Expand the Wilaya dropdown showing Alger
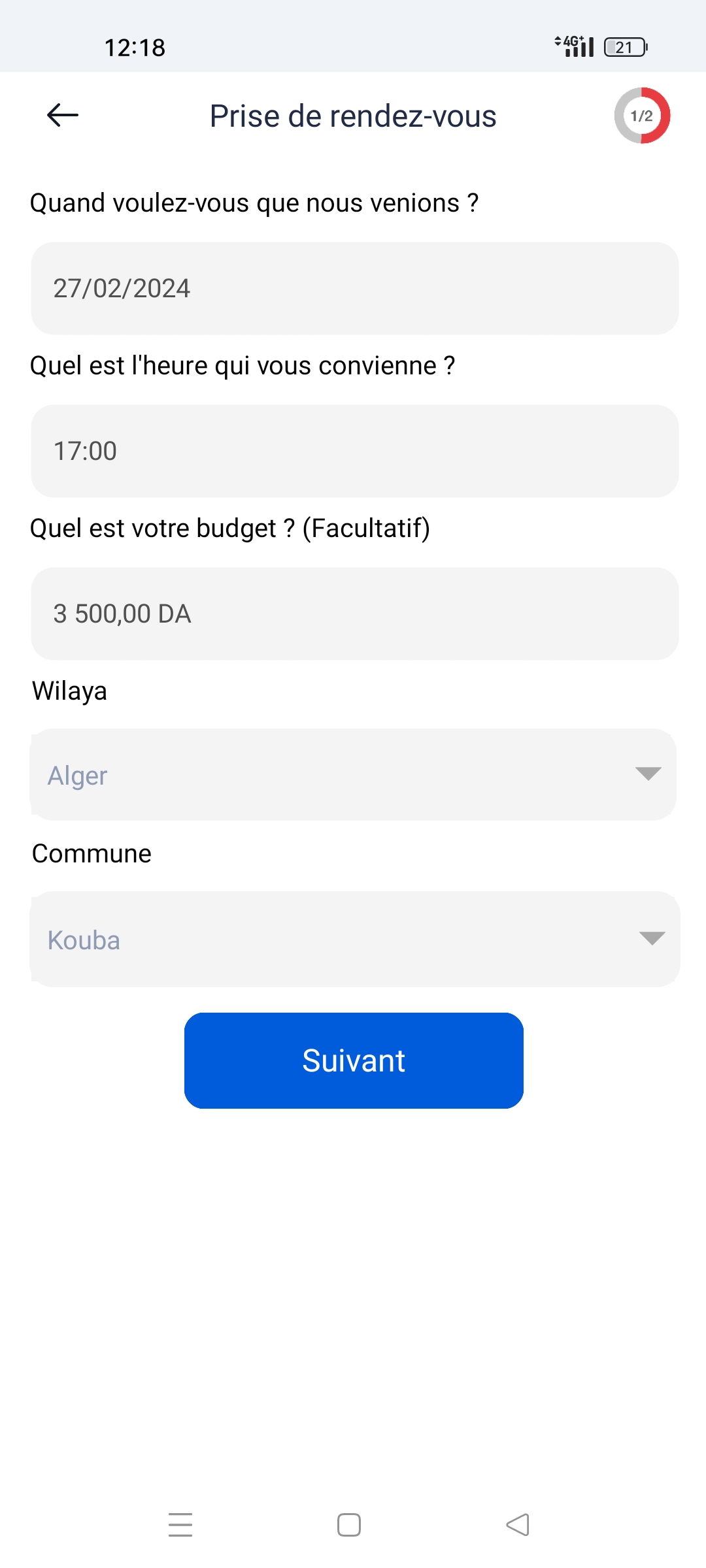This screenshot has height=1568, width=706. [354, 775]
